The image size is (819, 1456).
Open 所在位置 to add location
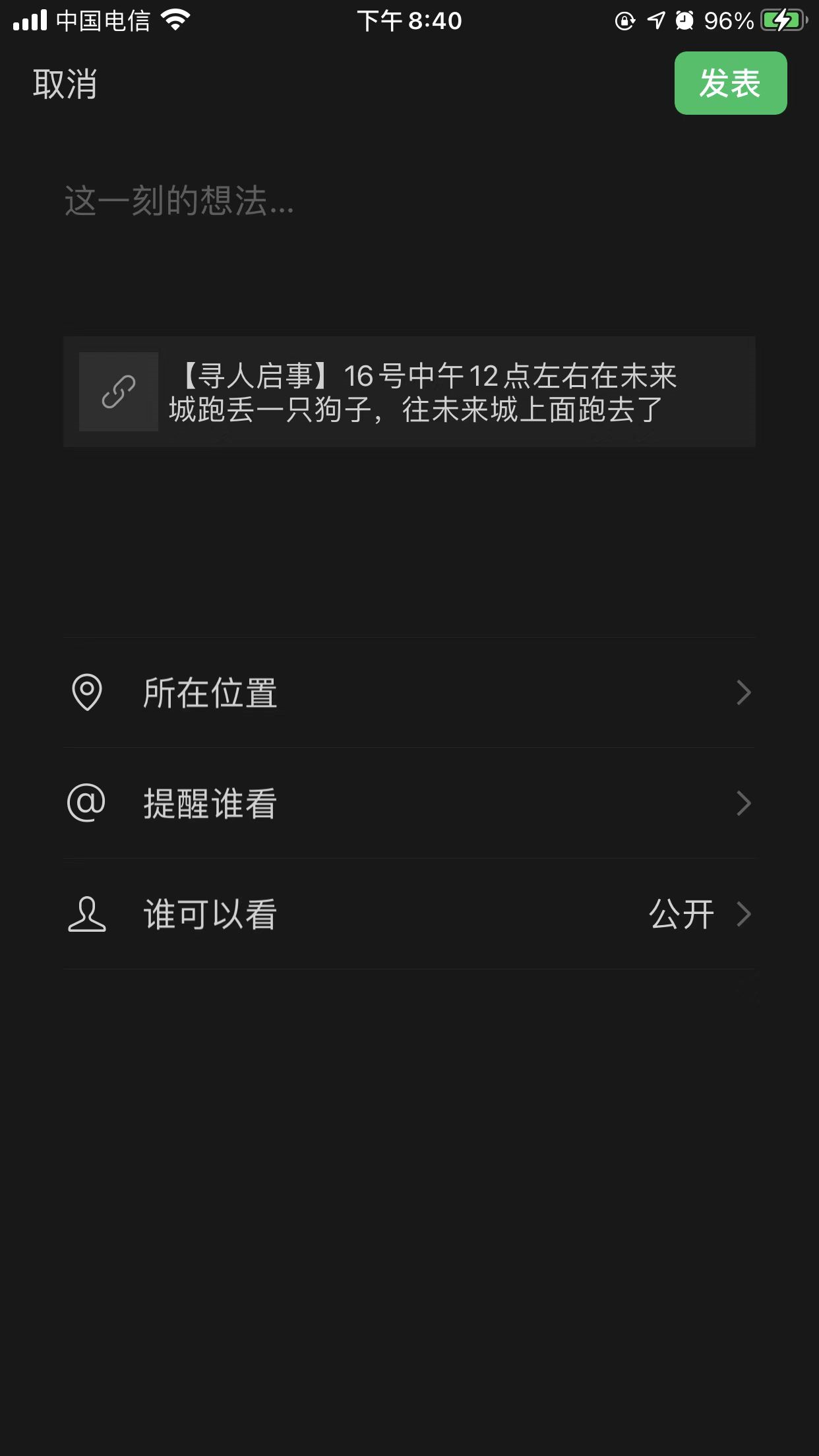(409, 692)
